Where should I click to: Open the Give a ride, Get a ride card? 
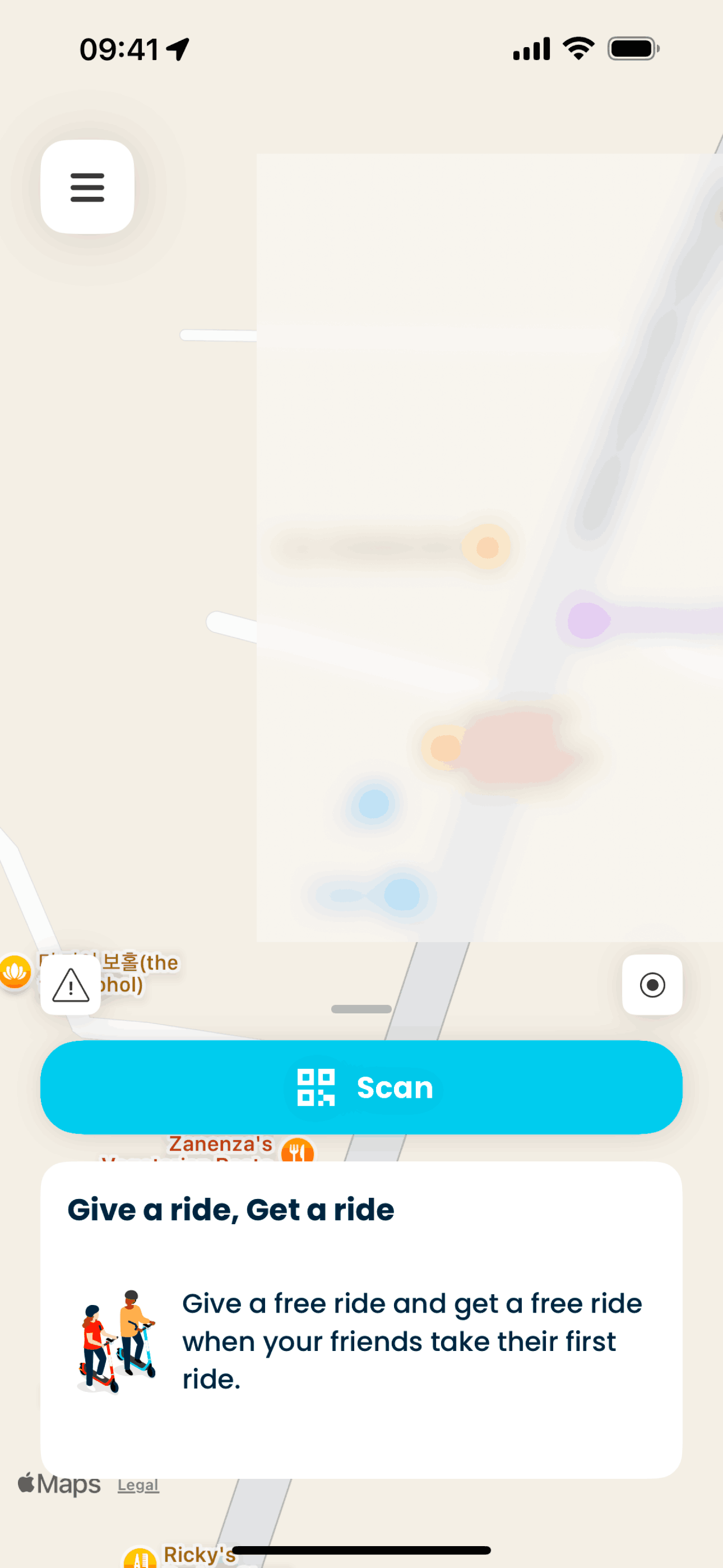pos(361,1318)
